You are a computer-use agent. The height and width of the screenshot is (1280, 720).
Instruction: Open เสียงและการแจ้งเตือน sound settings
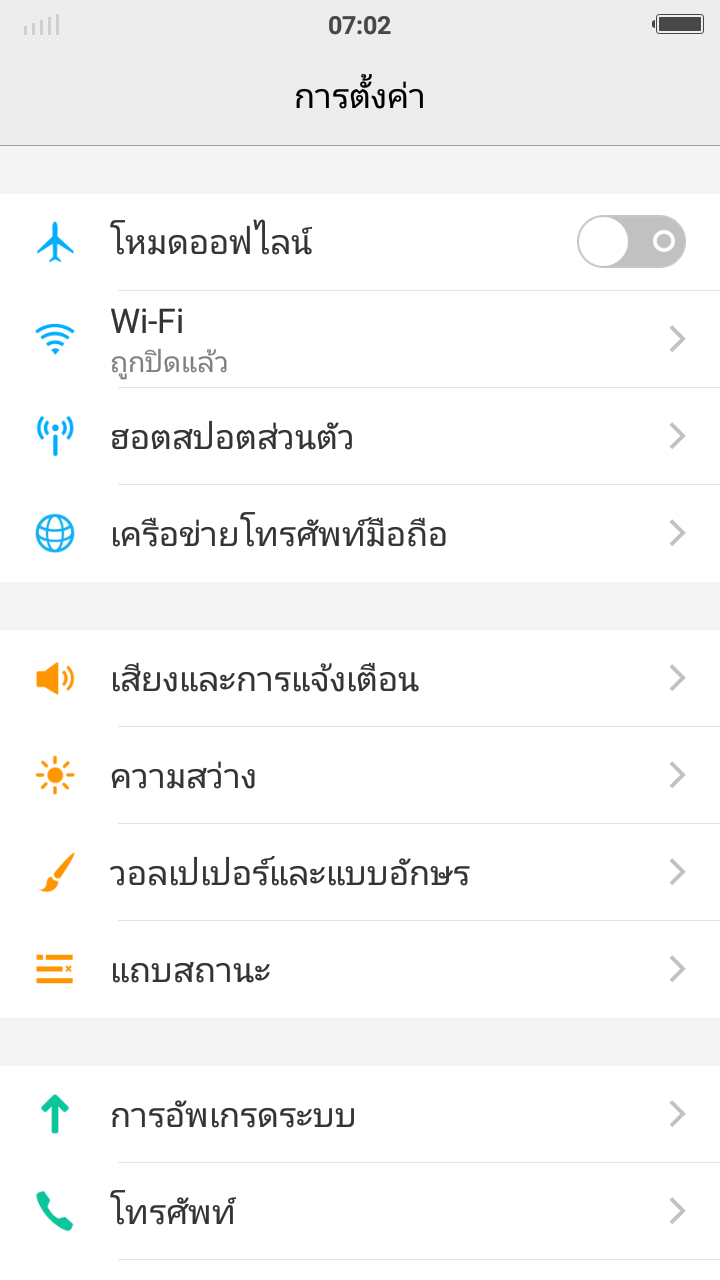[360, 678]
